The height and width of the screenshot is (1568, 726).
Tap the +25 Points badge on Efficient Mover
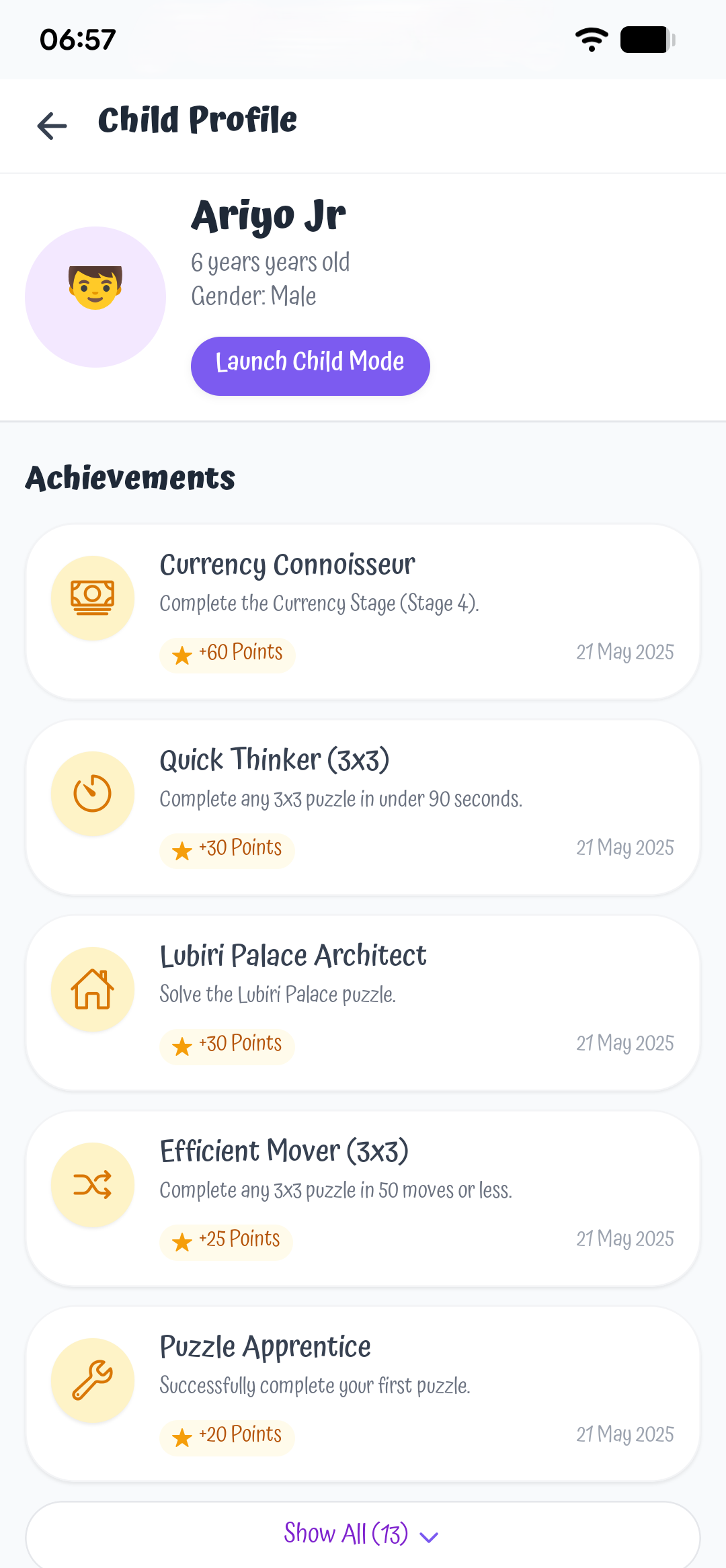coord(225,1241)
